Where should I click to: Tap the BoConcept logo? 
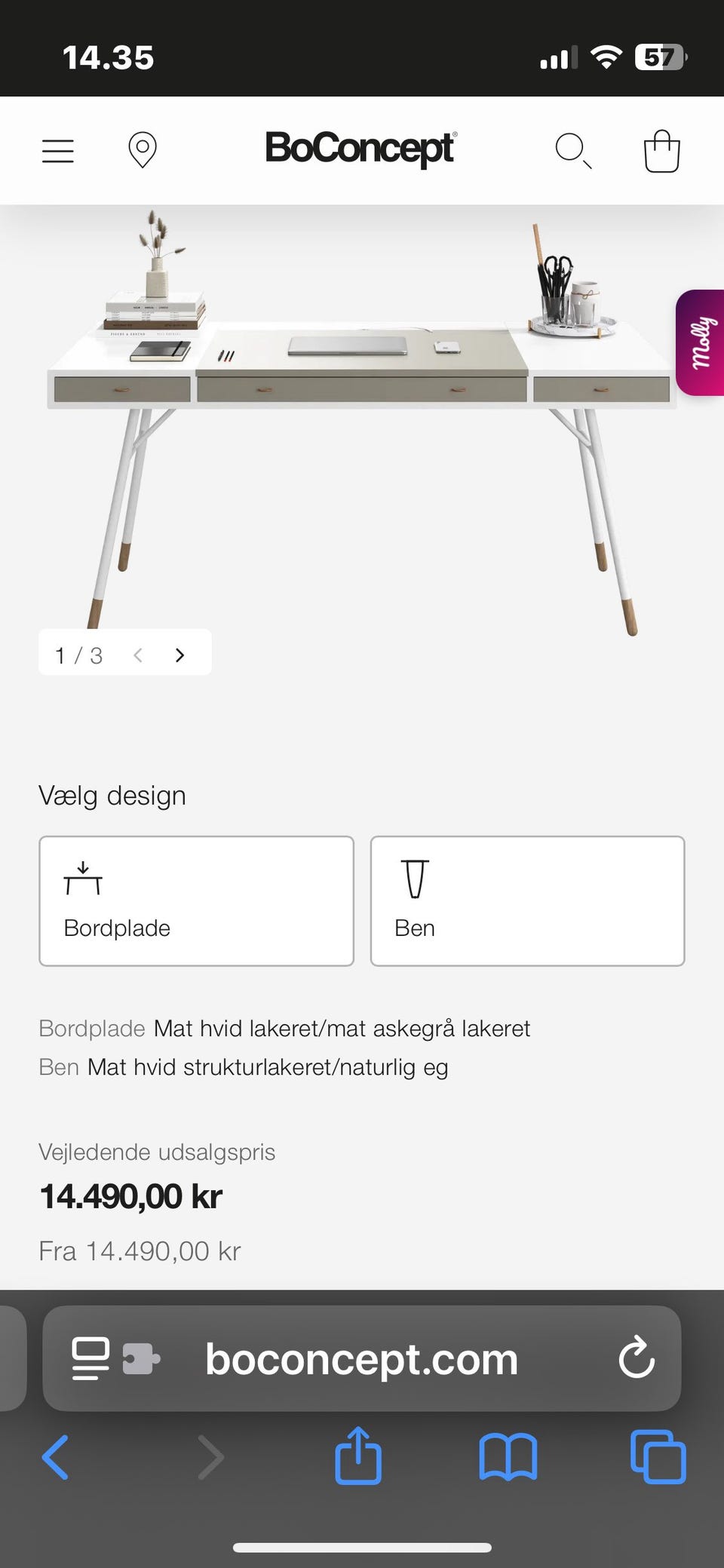point(360,149)
